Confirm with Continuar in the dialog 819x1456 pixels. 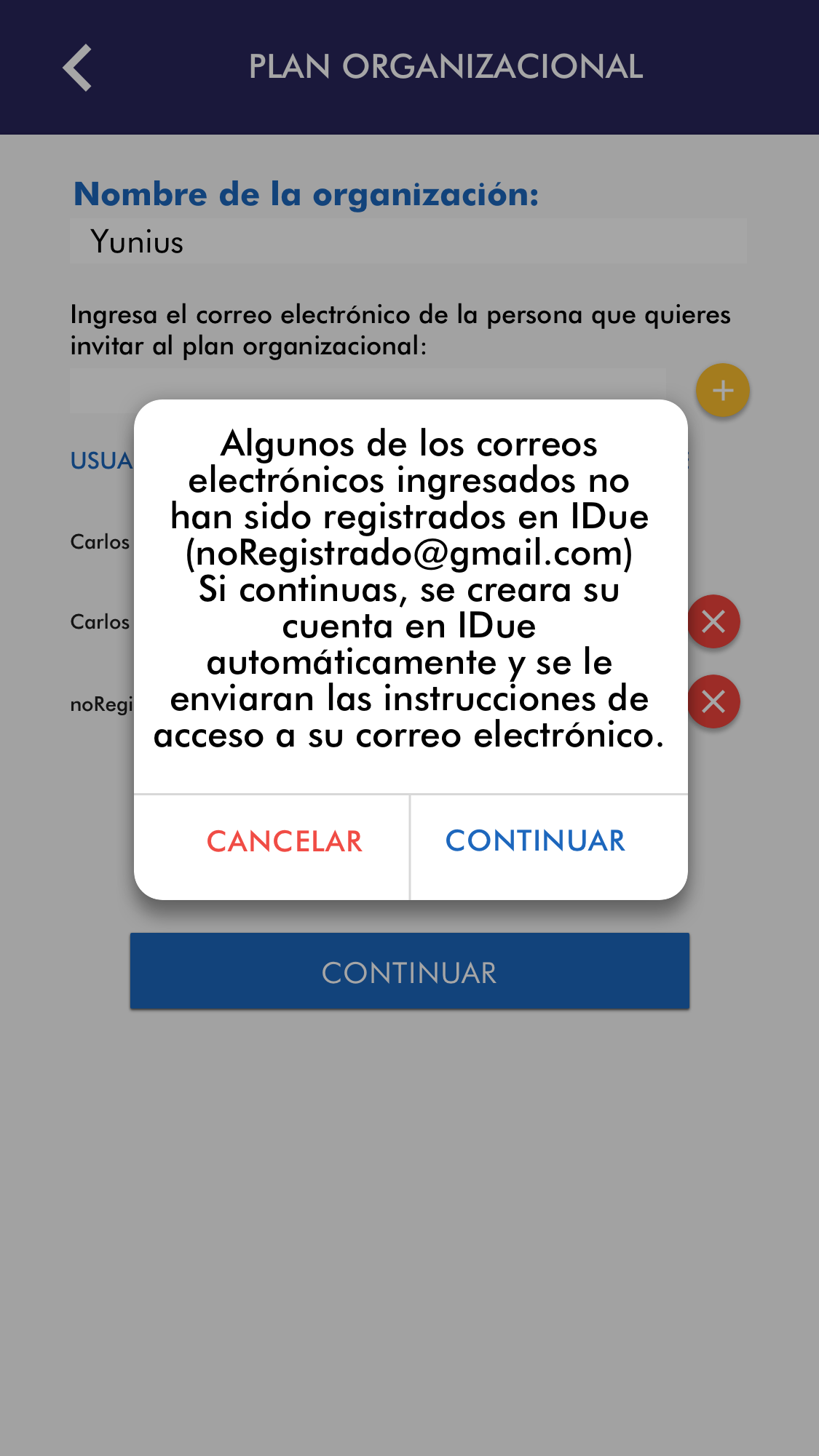pyautogui.click(x=535, y=842)
